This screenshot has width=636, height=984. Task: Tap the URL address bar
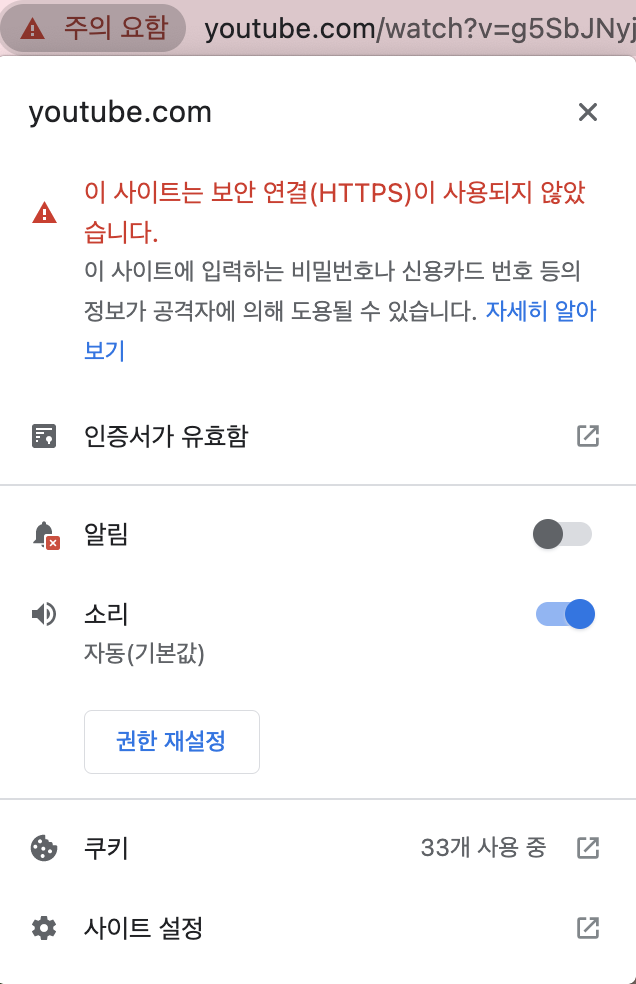point(420,28)
